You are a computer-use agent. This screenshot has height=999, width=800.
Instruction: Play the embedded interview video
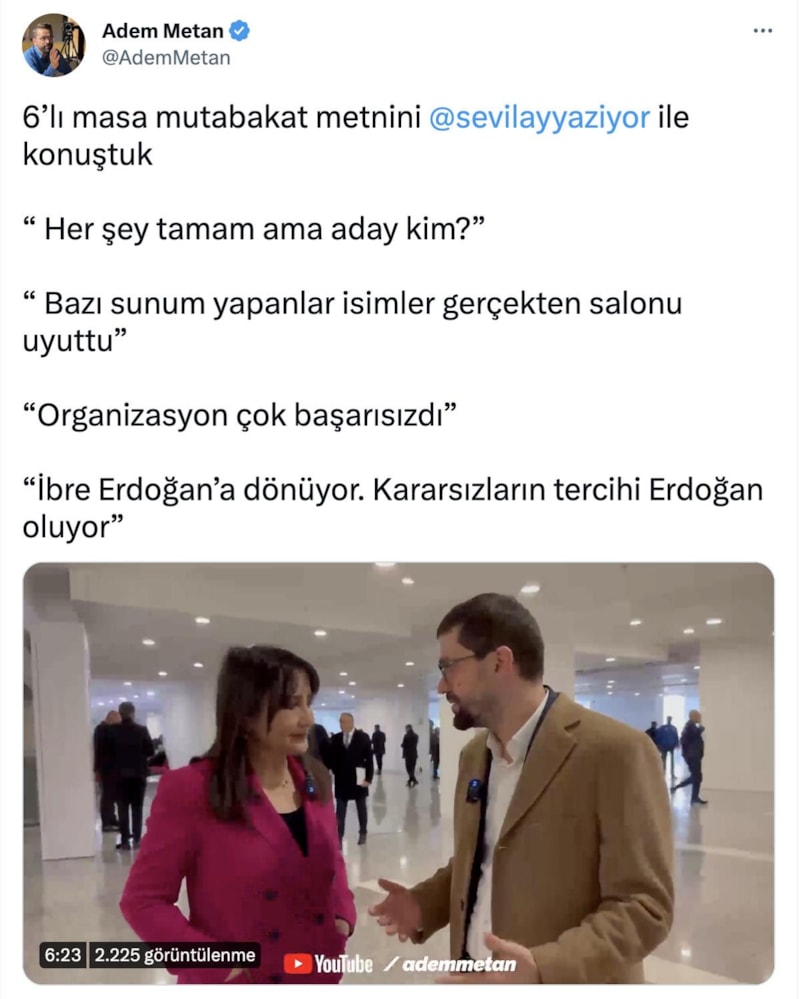point(398,773)
